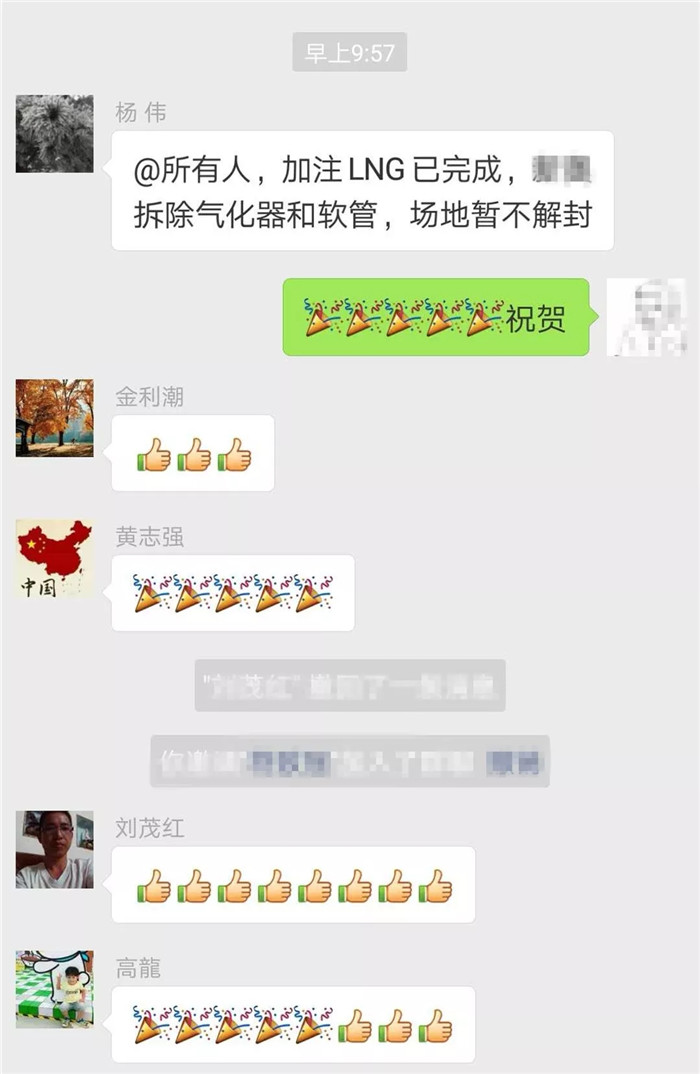Open own blurred avatar beside 祝贺 message

pos(647,317)
